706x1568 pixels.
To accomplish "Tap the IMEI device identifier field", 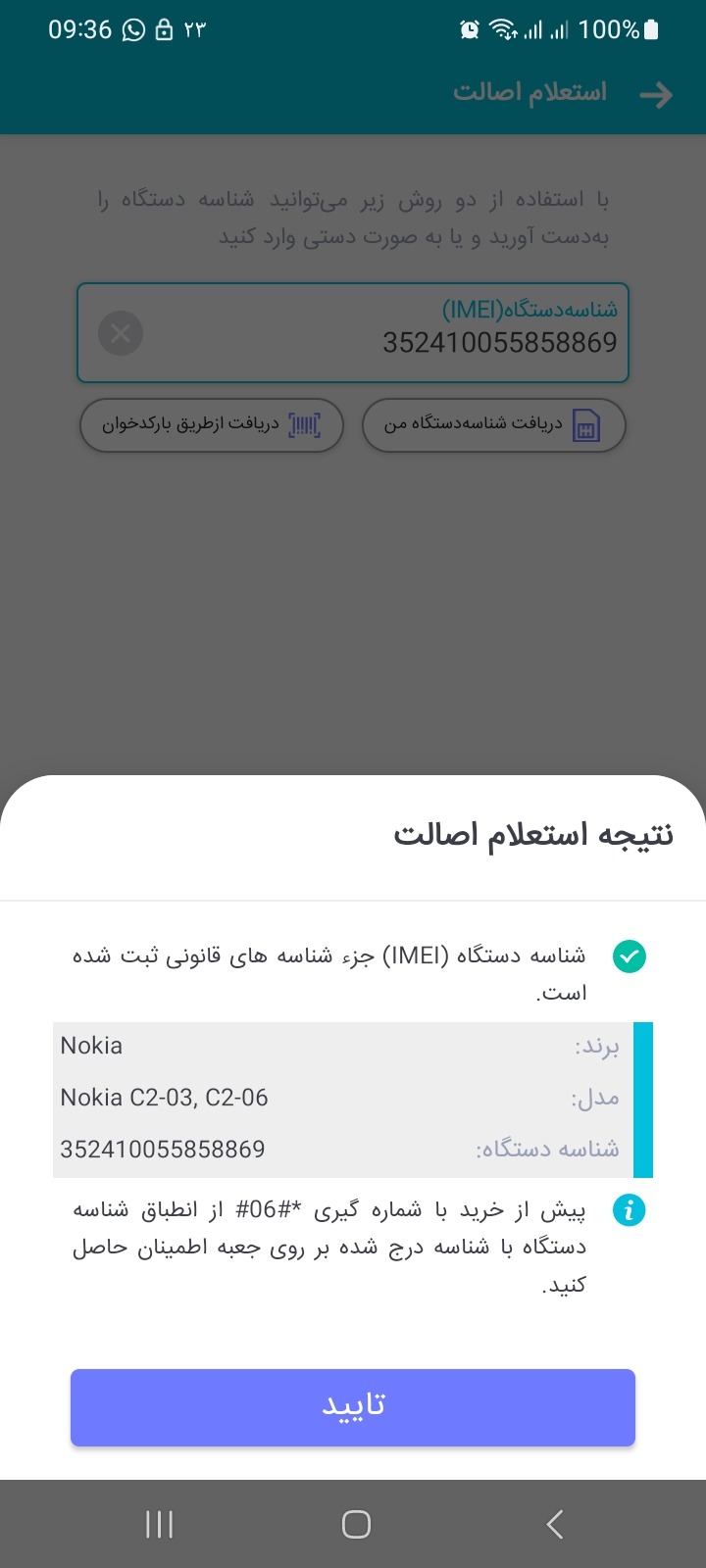I will pos(353,333).
